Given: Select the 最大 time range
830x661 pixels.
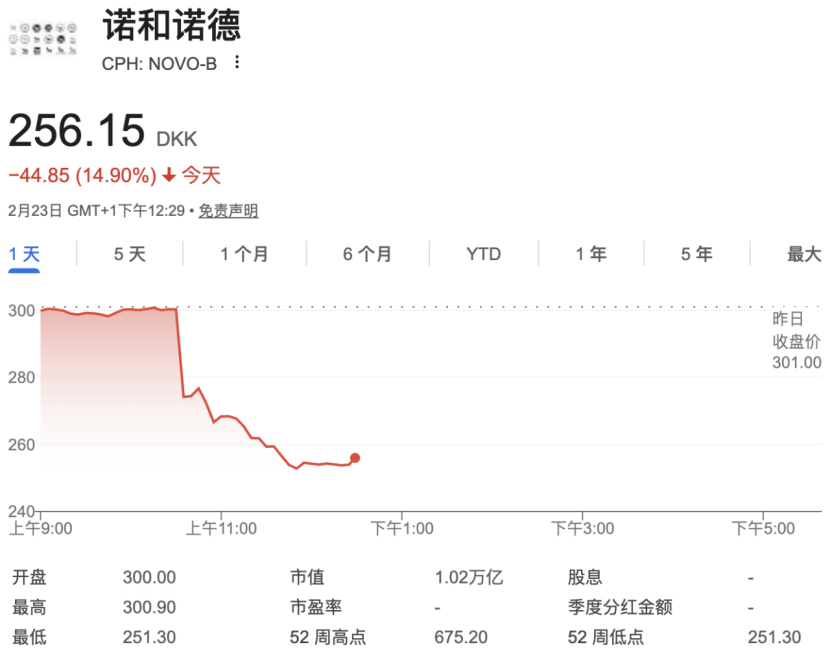Looking at the screenshot, I should pyautogui.click(x=803, y=254).
